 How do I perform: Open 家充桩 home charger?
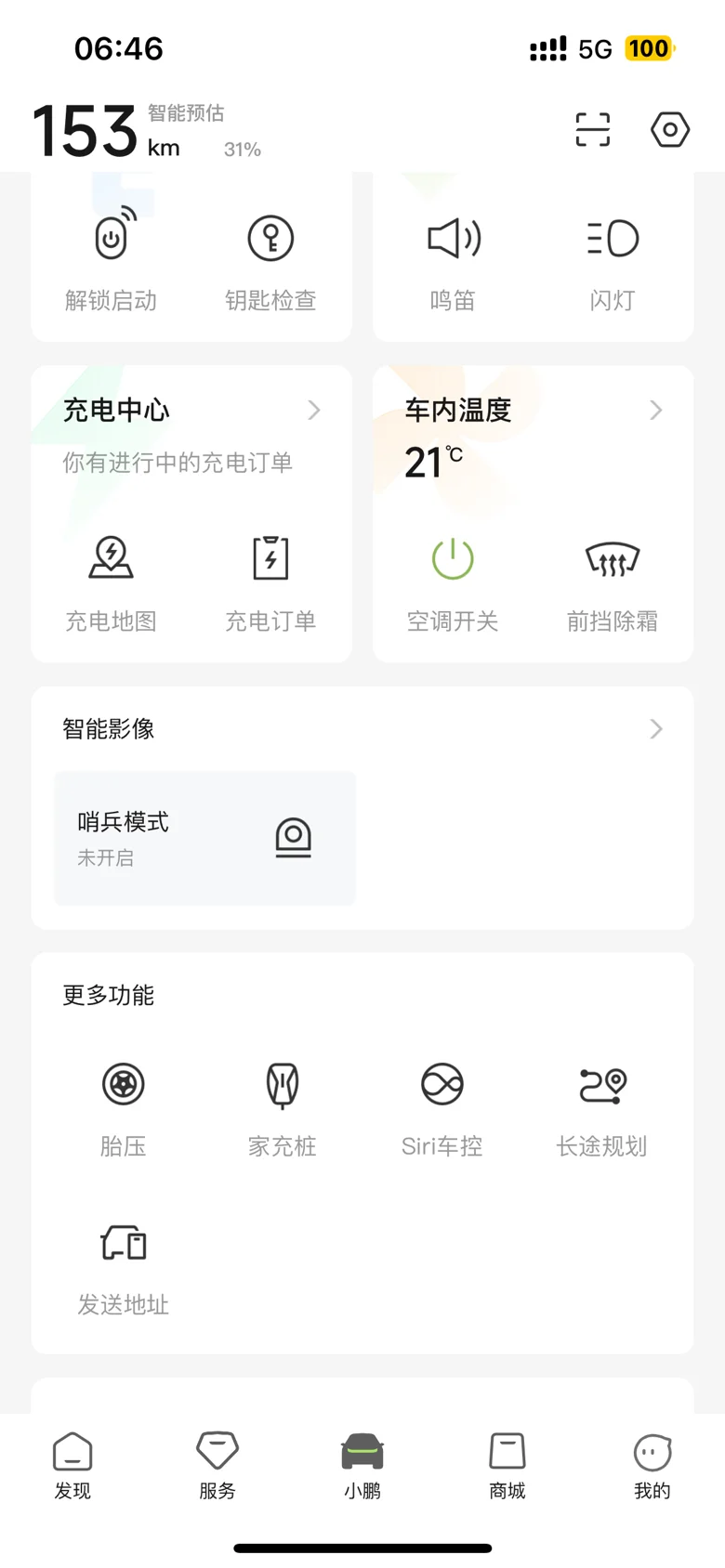pyautogui.click(x=283, y=1109)
